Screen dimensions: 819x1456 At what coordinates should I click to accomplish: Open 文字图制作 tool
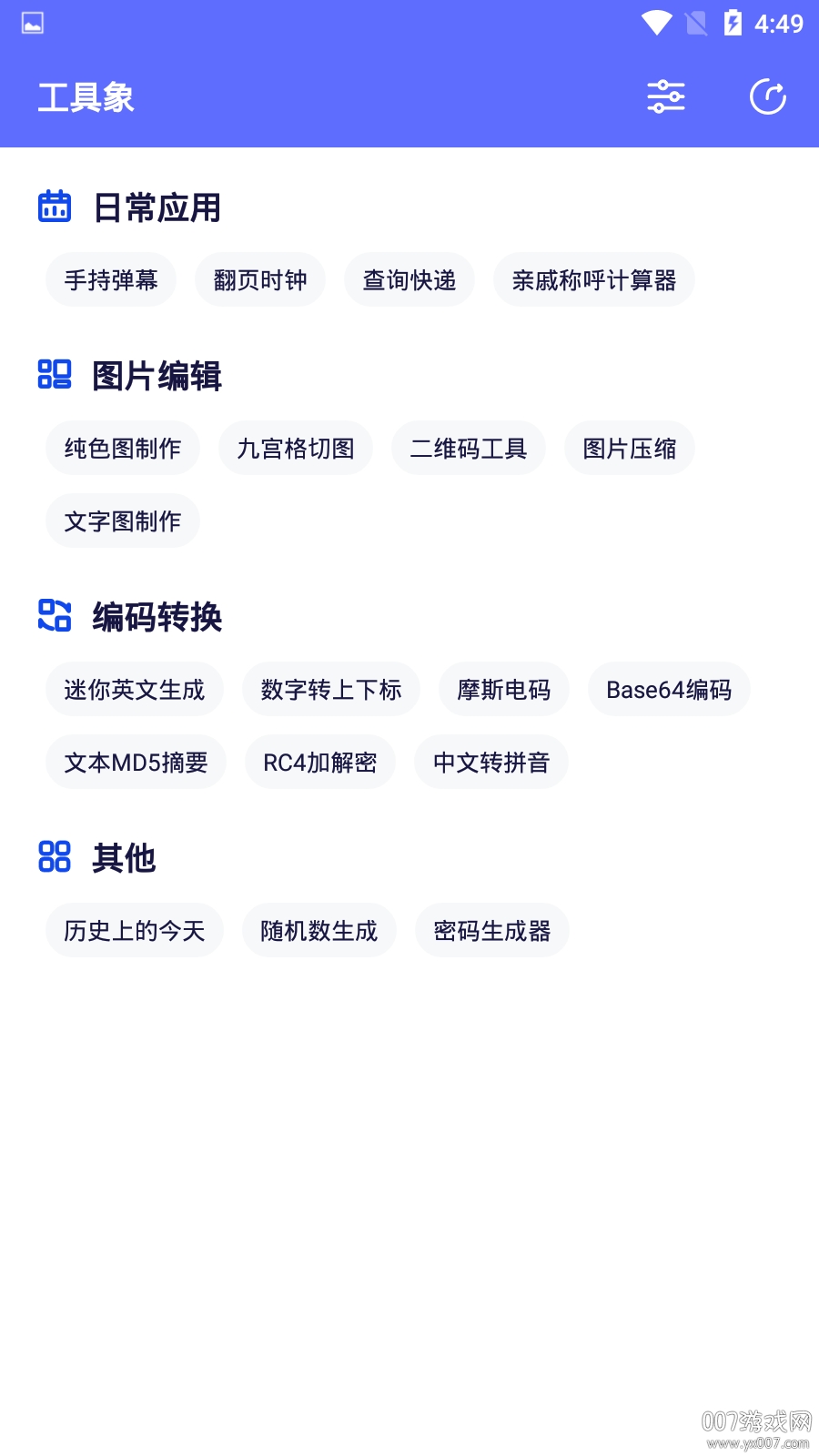[123, 521]
